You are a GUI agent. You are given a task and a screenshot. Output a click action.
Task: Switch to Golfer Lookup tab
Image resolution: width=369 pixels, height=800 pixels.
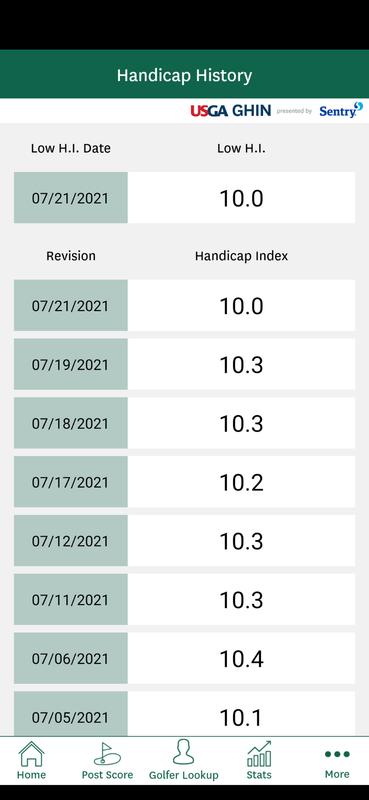(x=184, y=761)
